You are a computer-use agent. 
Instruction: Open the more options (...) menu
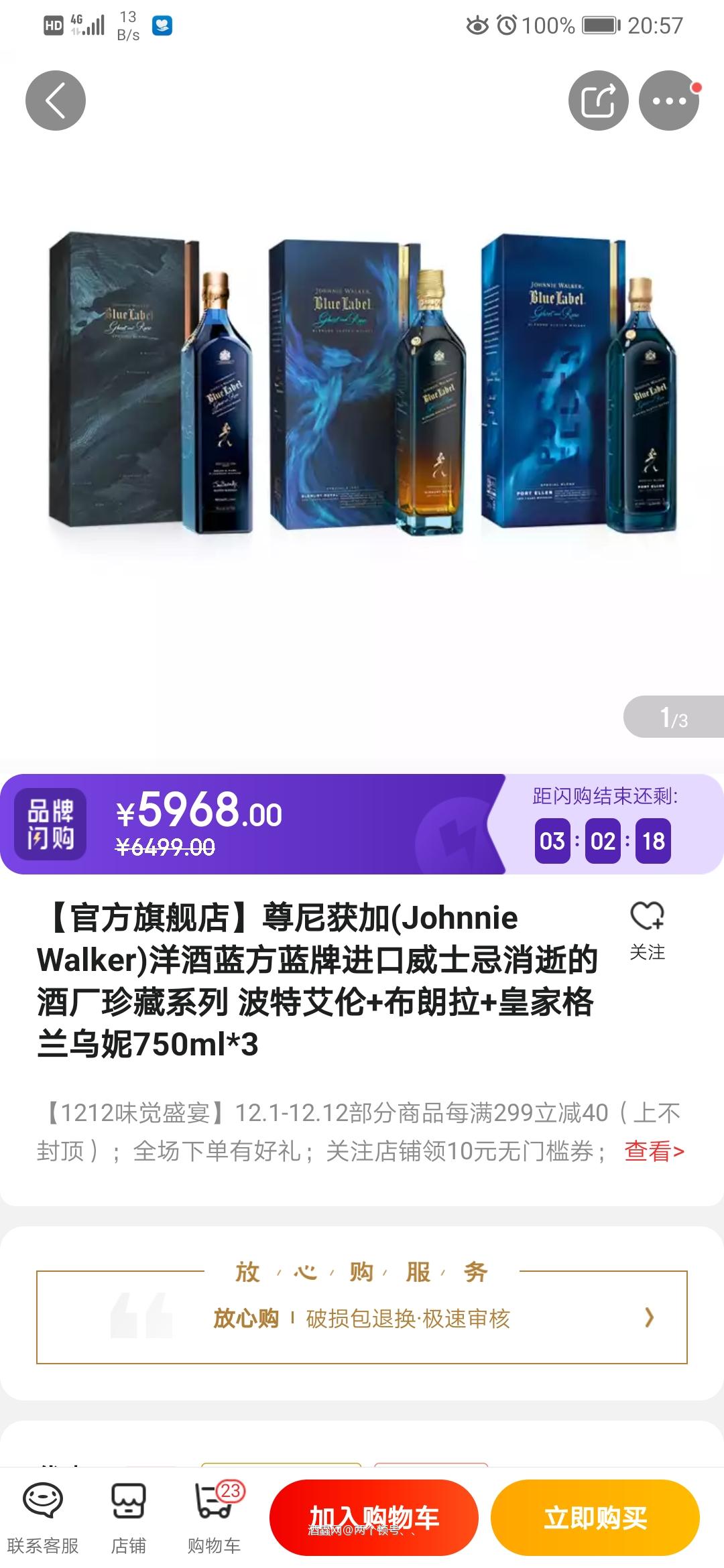tap(670, 102)
